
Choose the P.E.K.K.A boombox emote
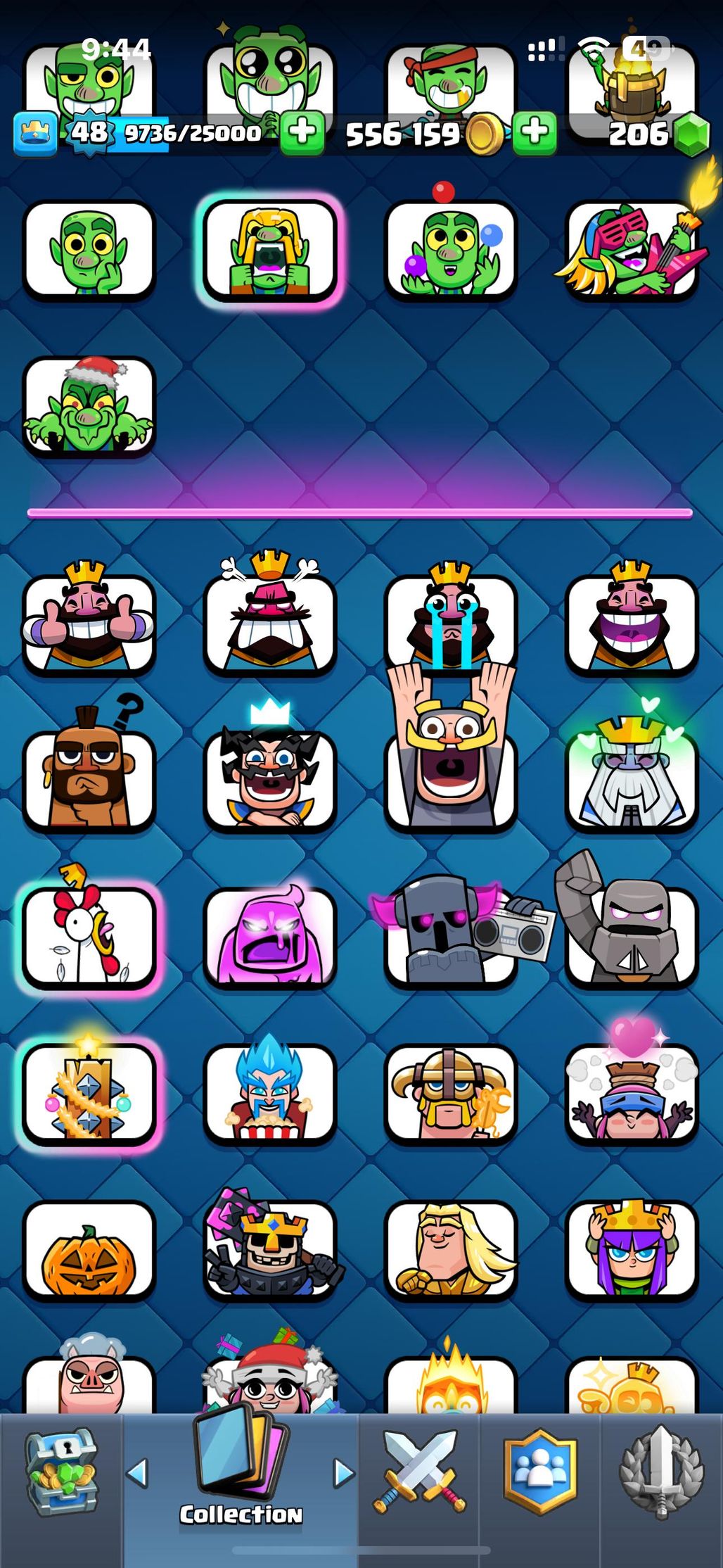pos(450,936)
